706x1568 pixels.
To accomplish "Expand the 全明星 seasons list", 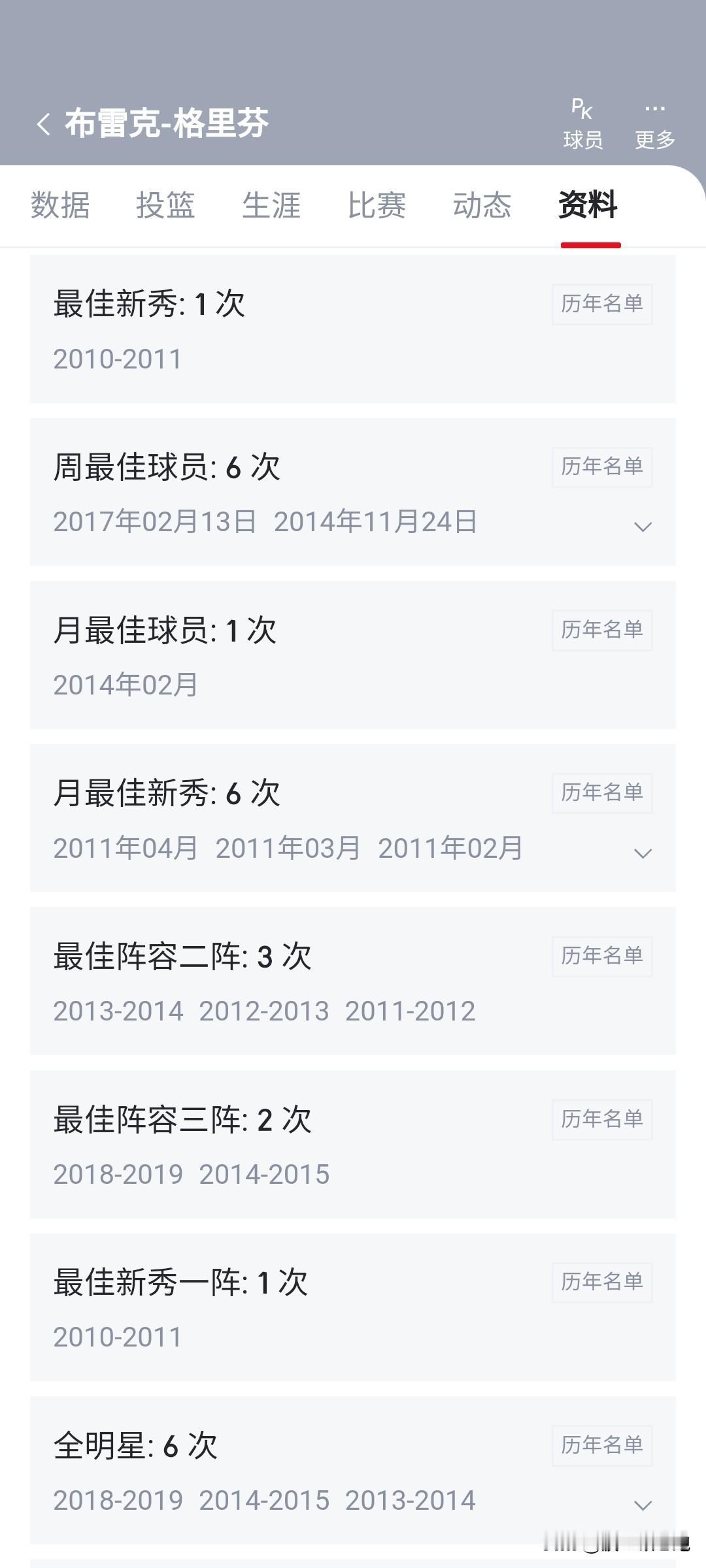I will pos(643,1505).
